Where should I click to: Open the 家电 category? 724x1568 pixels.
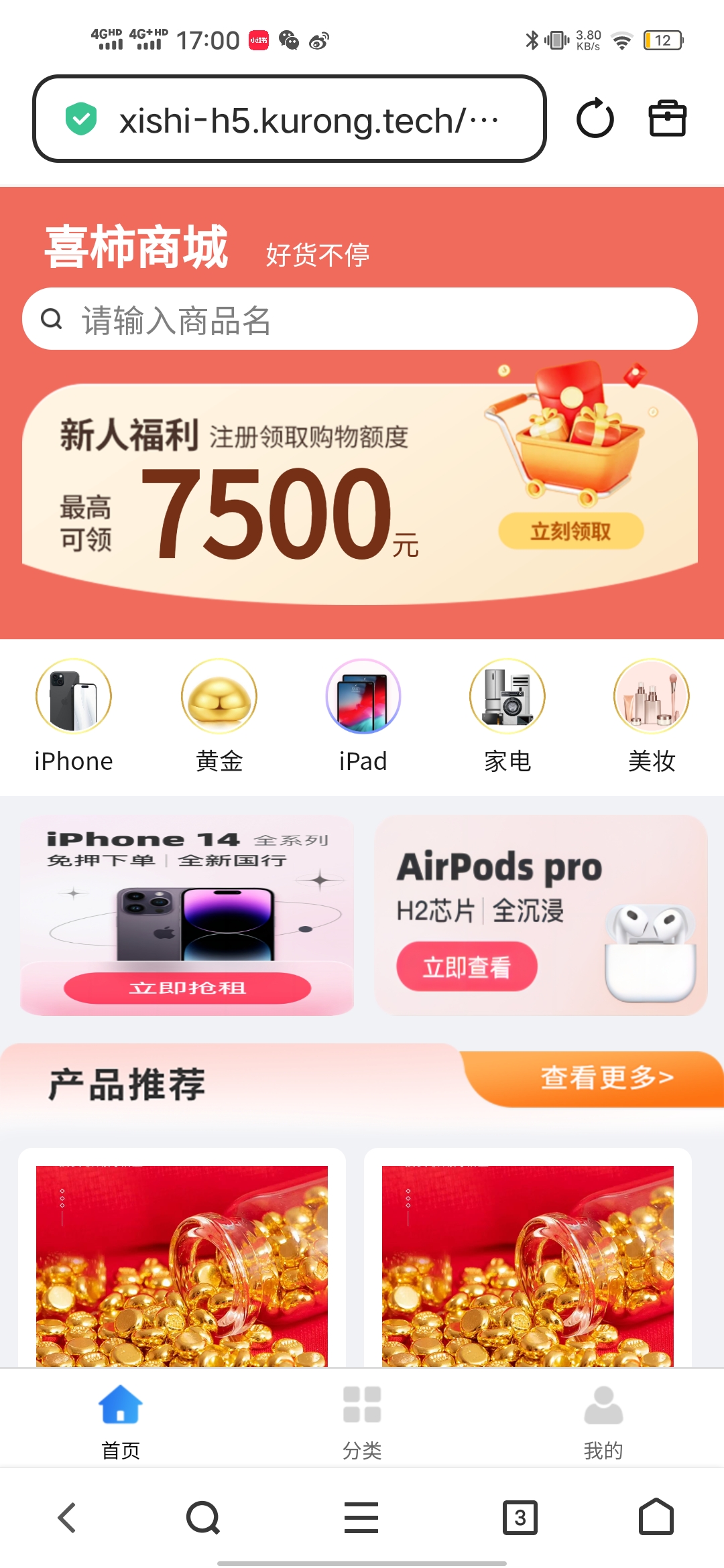(507, 715)
